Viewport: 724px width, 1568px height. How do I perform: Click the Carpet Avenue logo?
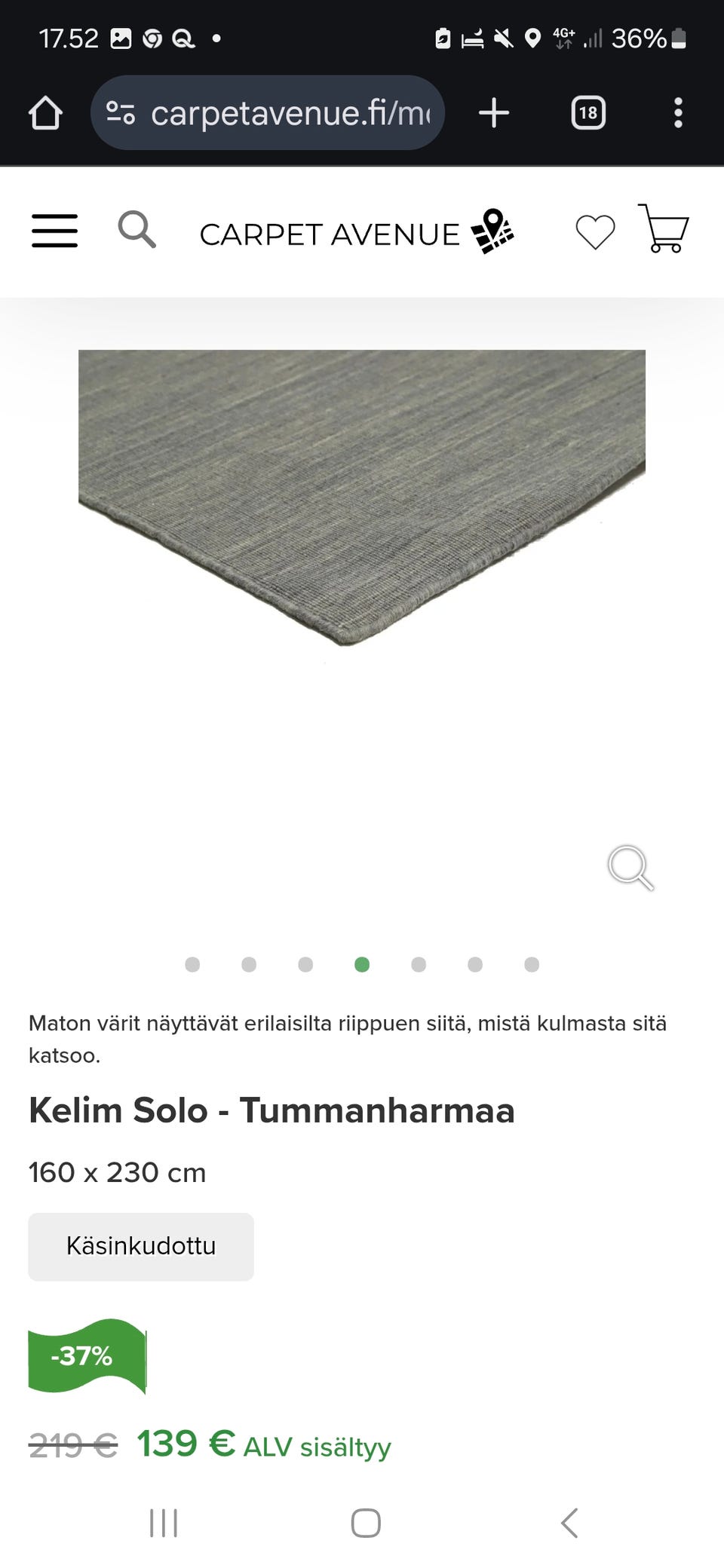pyautogui.click(x=330, y=234)
